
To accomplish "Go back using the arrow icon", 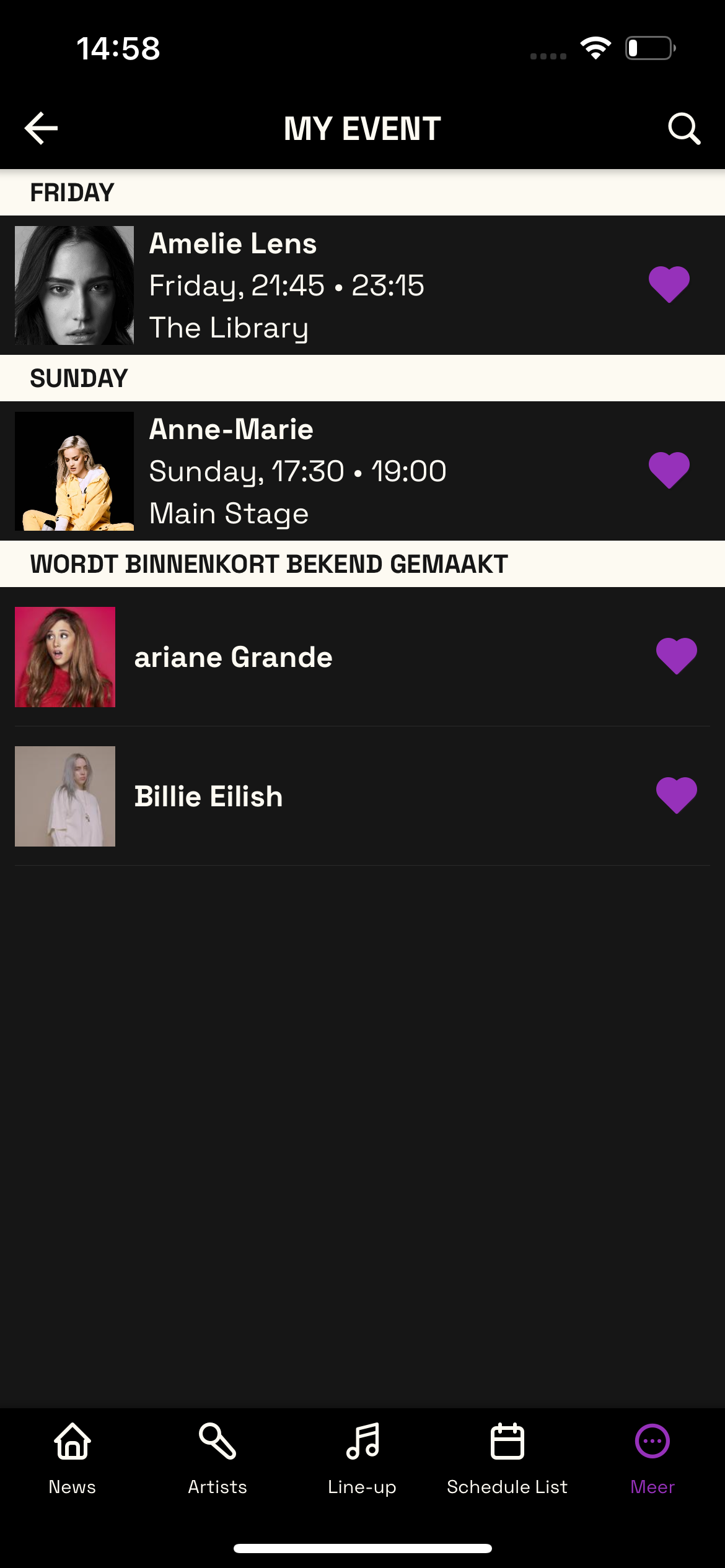I will tap(41, 128).
